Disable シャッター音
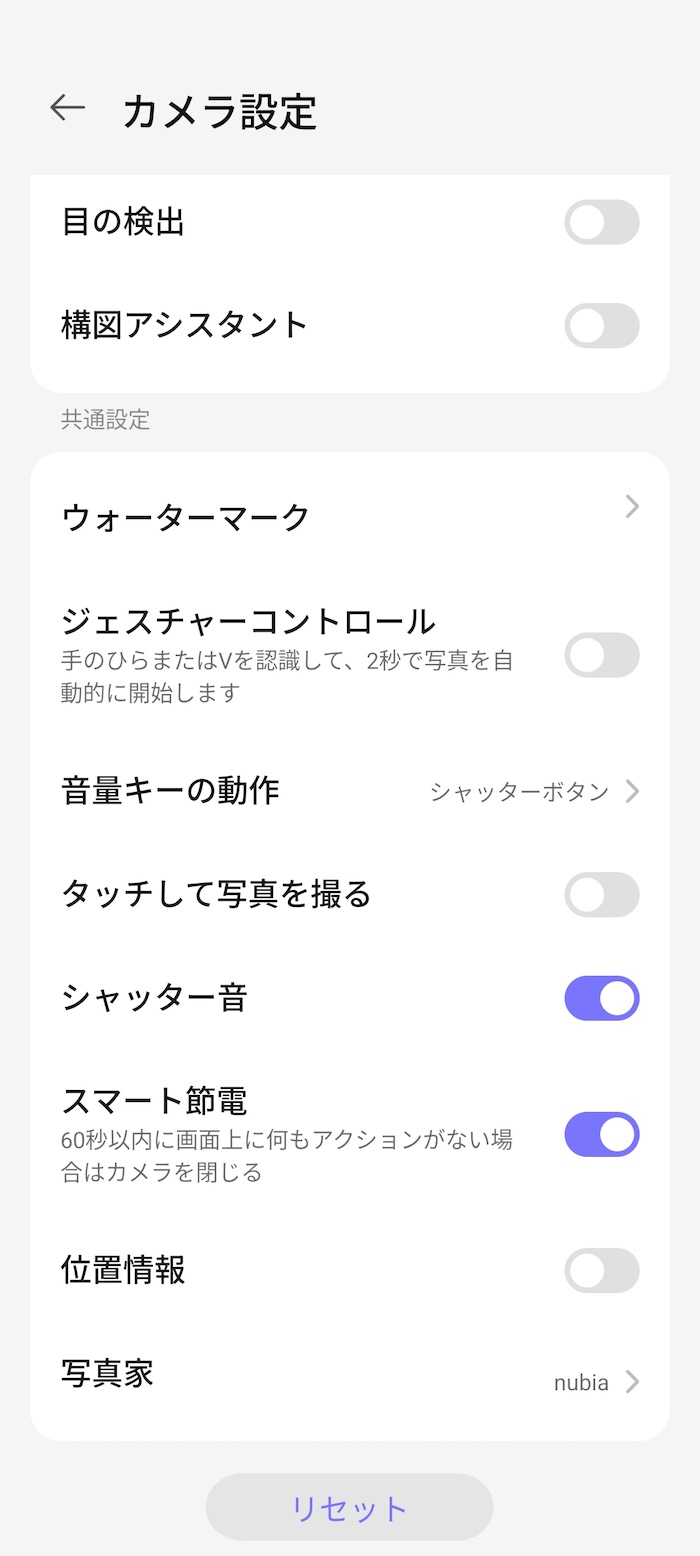Image resolution: width=700 pixels, height=1556 pixels. click(x=601, y=998)
